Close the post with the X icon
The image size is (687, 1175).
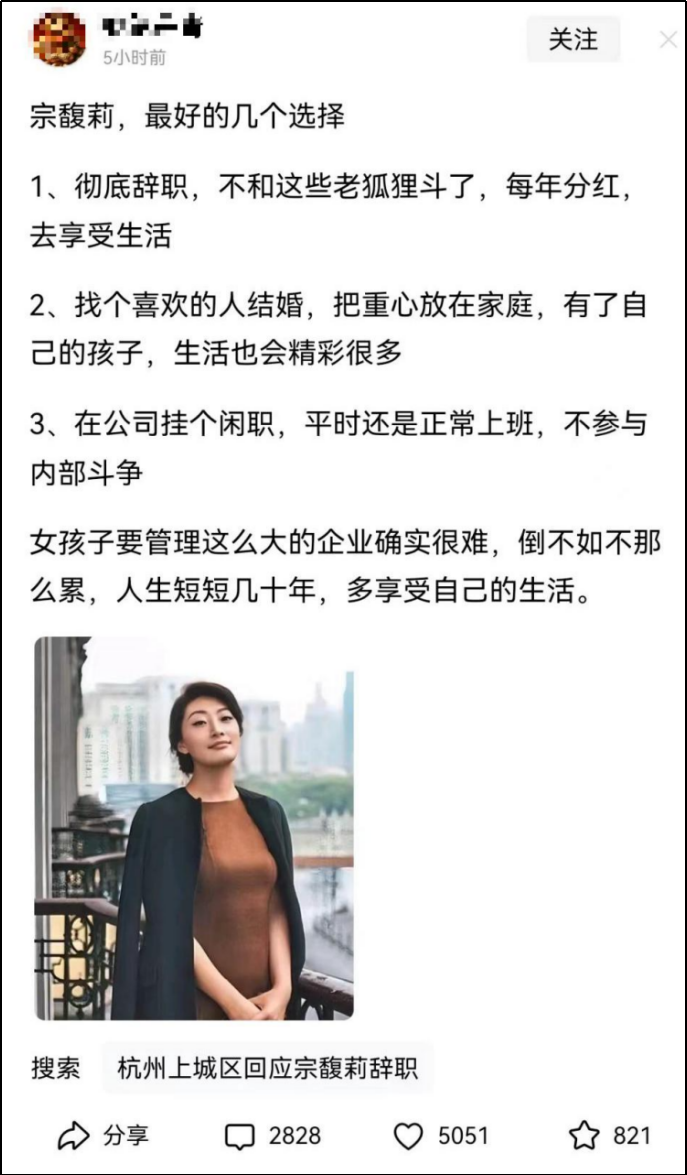[668, 40]
